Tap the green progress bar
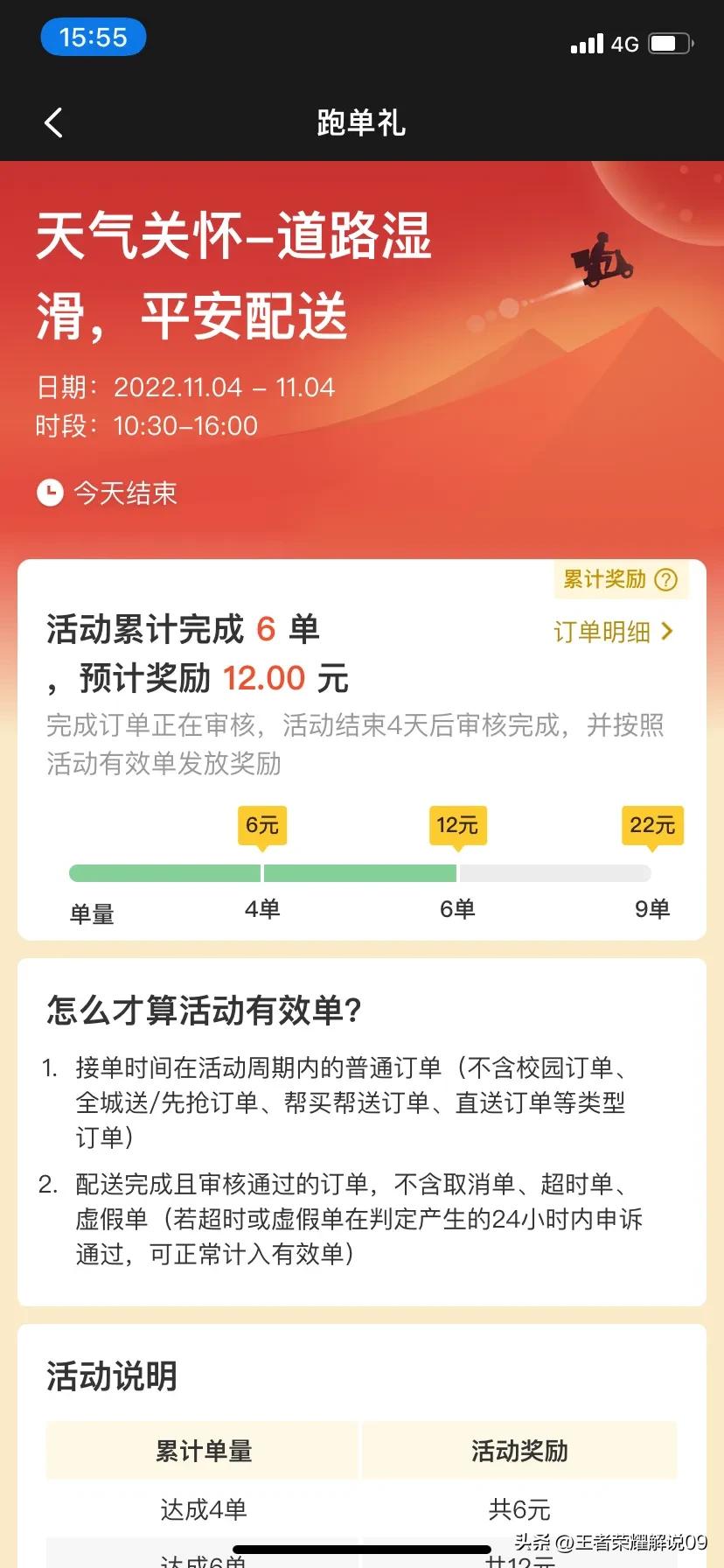 coord(262,872)
